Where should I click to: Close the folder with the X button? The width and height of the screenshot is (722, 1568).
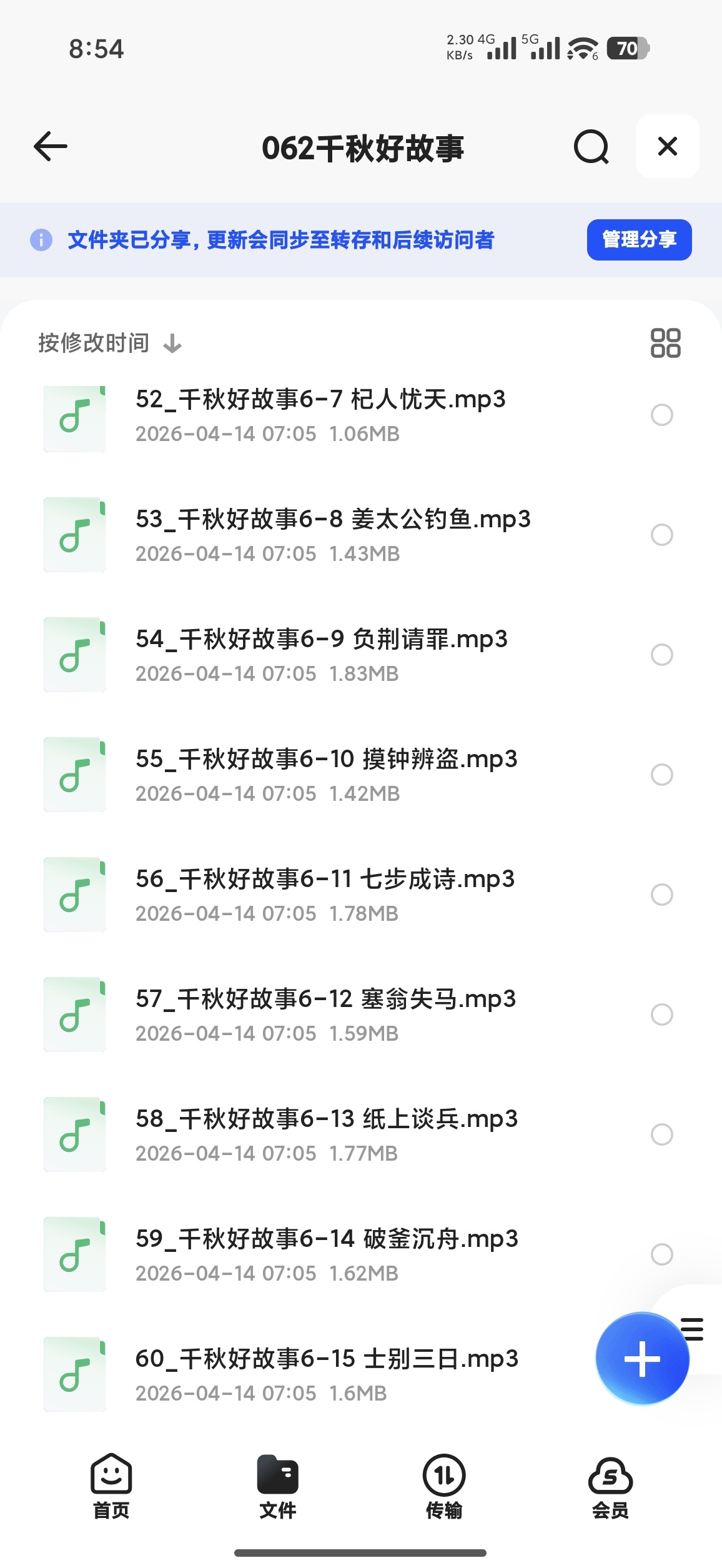(667, 146)
